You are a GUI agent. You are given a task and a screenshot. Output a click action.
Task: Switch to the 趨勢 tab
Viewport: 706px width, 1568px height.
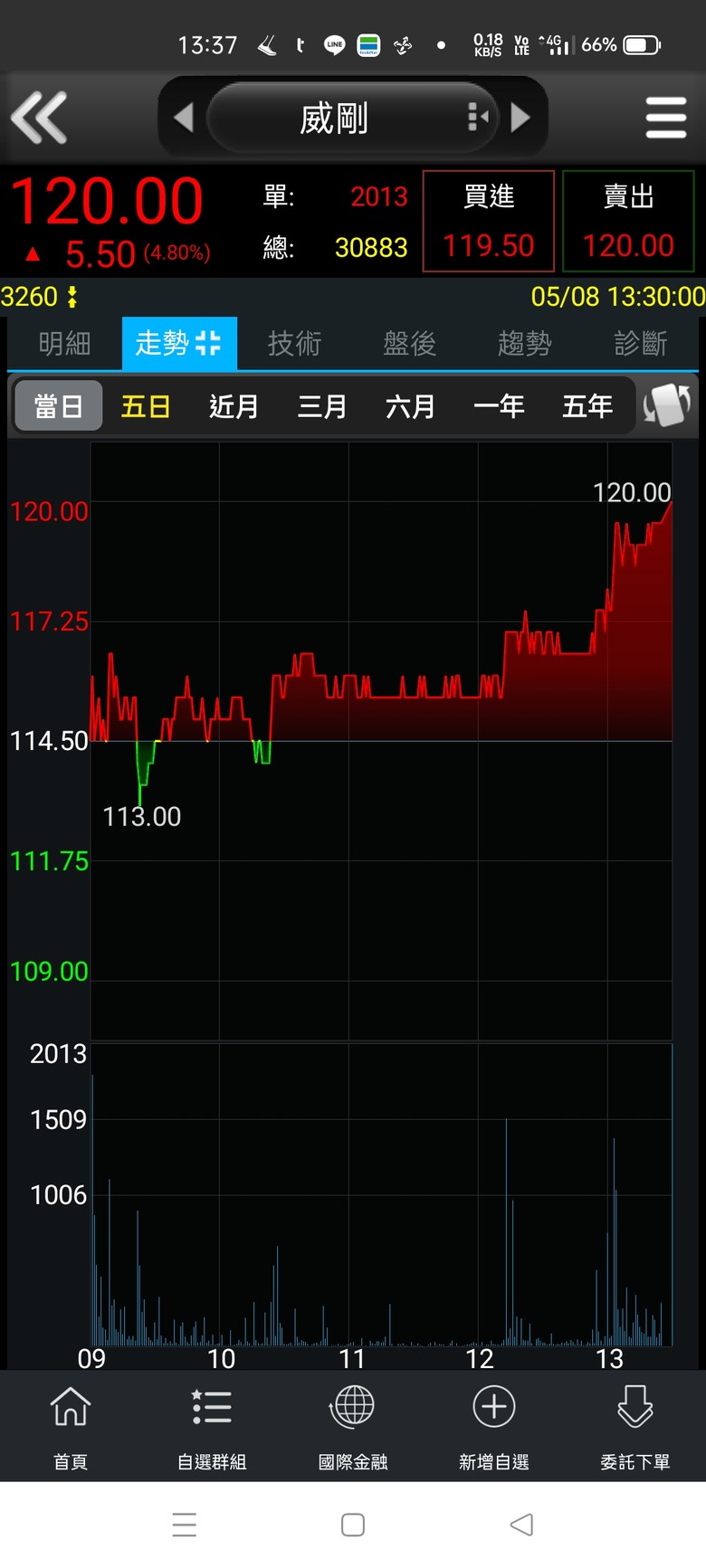point(524,343)
